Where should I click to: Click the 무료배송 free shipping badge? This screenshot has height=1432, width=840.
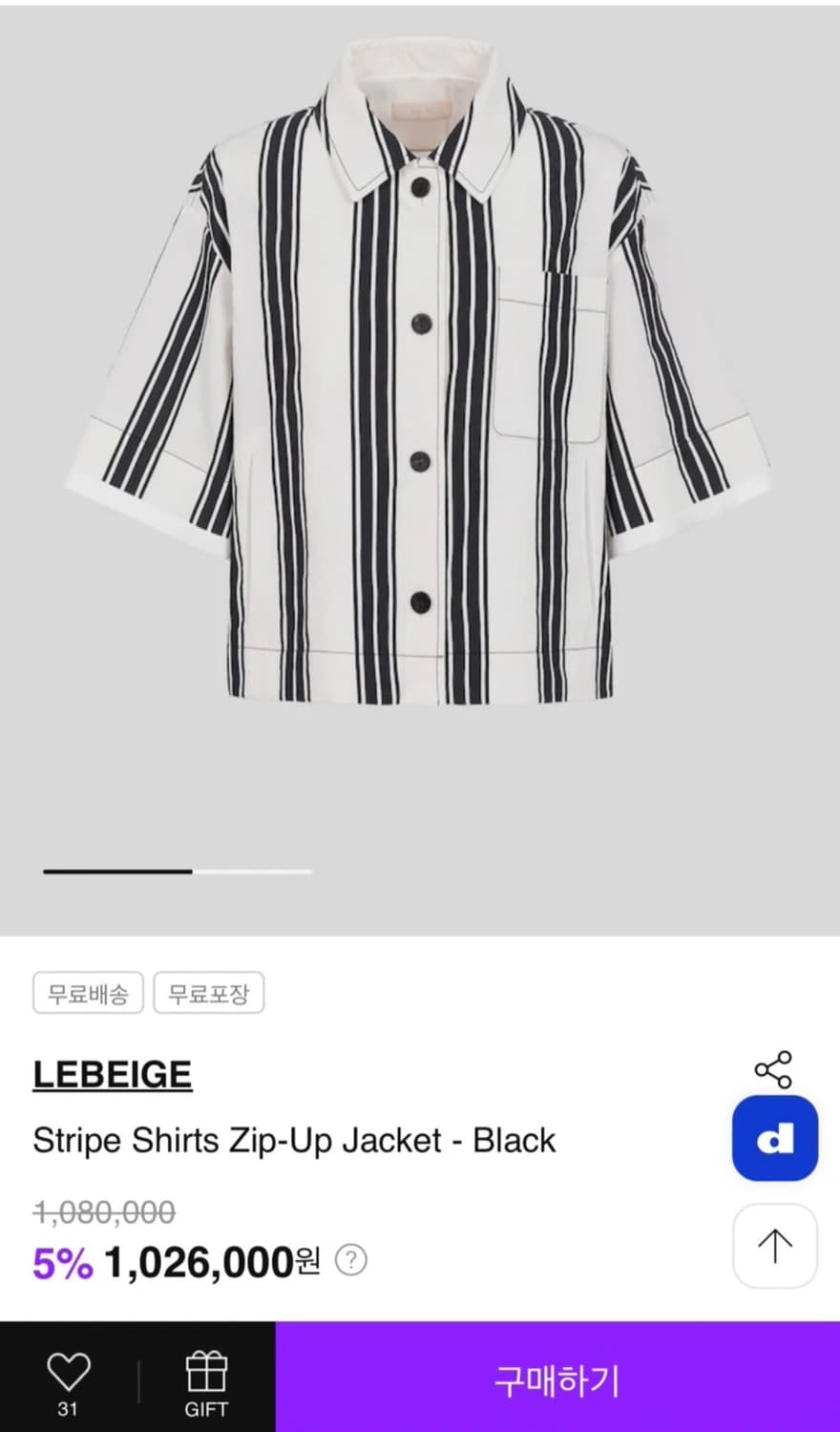[88, 993]
